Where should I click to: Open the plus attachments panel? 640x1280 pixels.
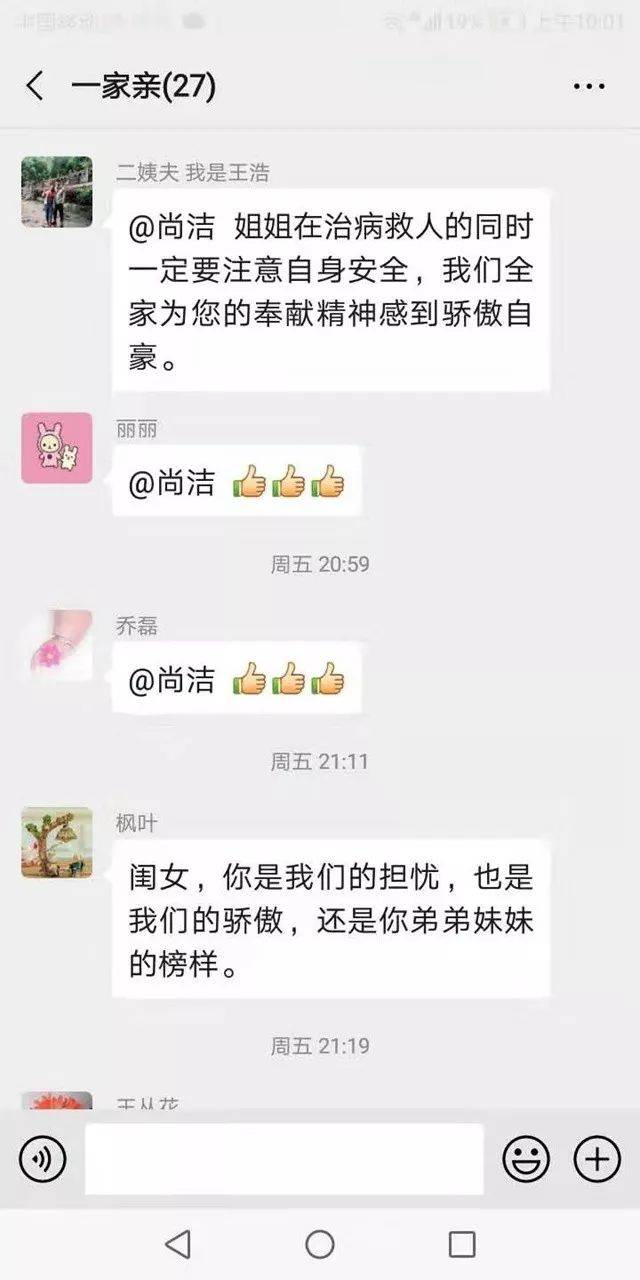(597, 1159)
